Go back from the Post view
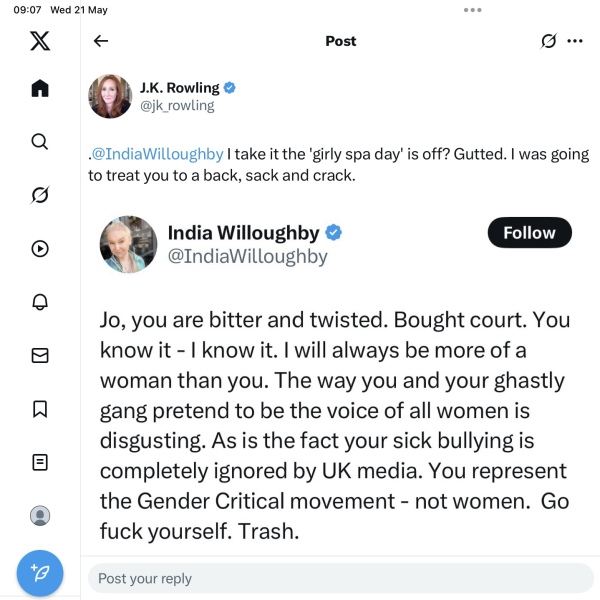 click(100, 41)
